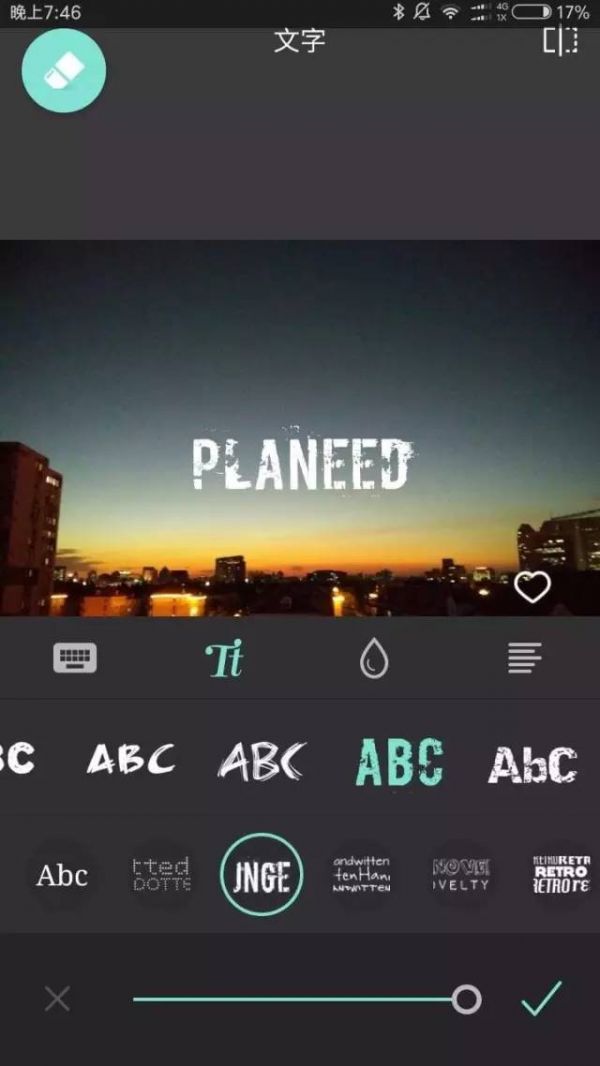The image size is (600, 1066).
Task: Open the keyboard tab to edit text
Action: [x=75, y=658]
